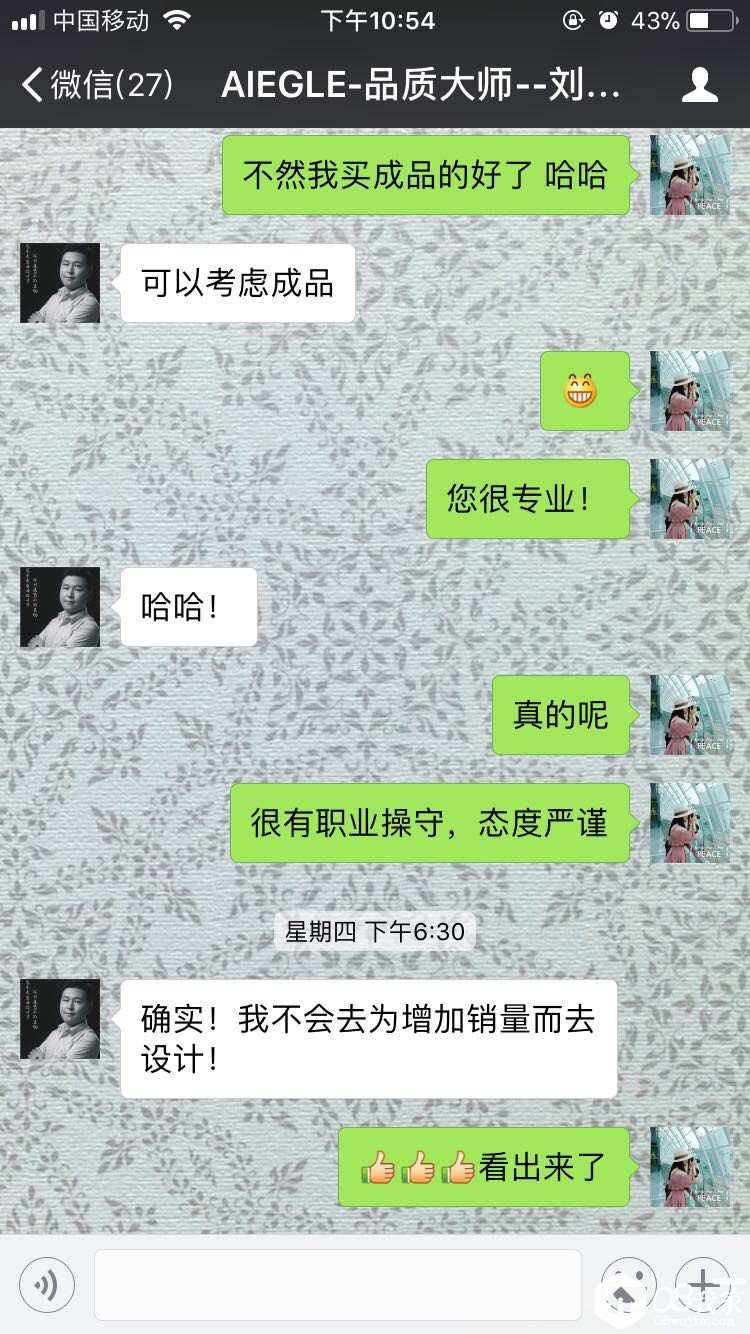Open chat details via the profile icon
This screenshot has height=1334, width=750.
(699, 85)
